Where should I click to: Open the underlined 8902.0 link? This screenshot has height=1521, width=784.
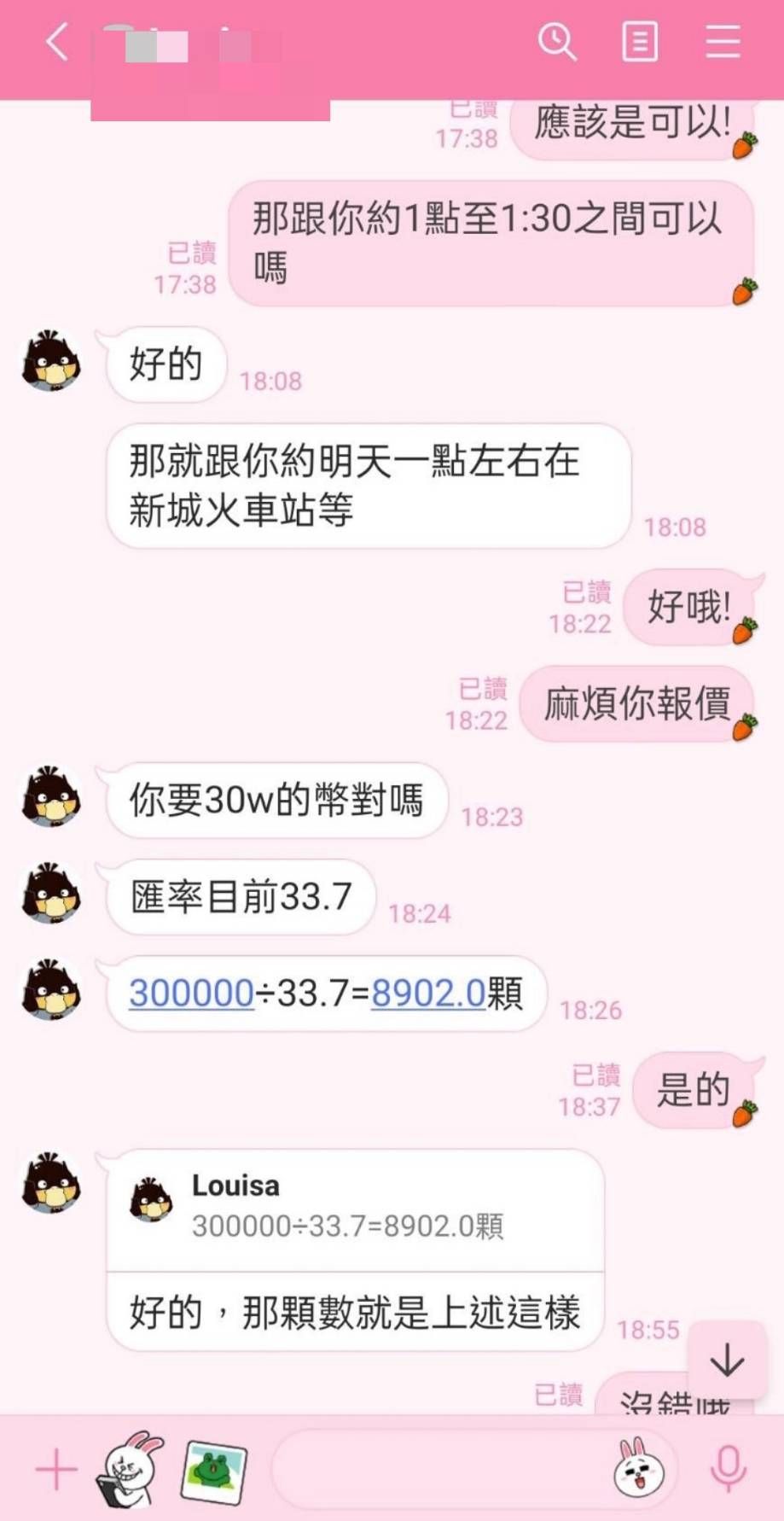424,993
